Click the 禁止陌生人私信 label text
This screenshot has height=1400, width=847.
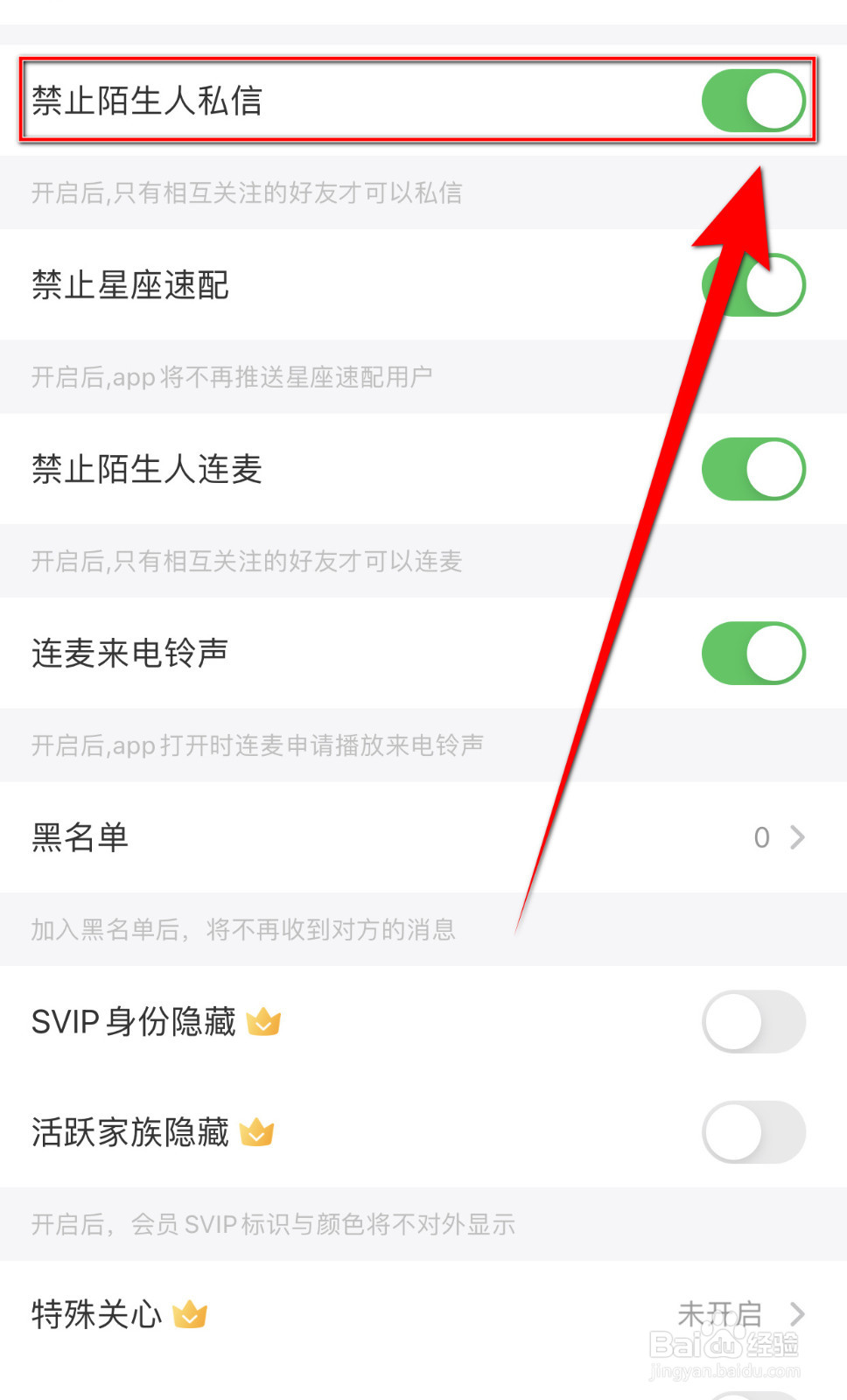[146, 101]
